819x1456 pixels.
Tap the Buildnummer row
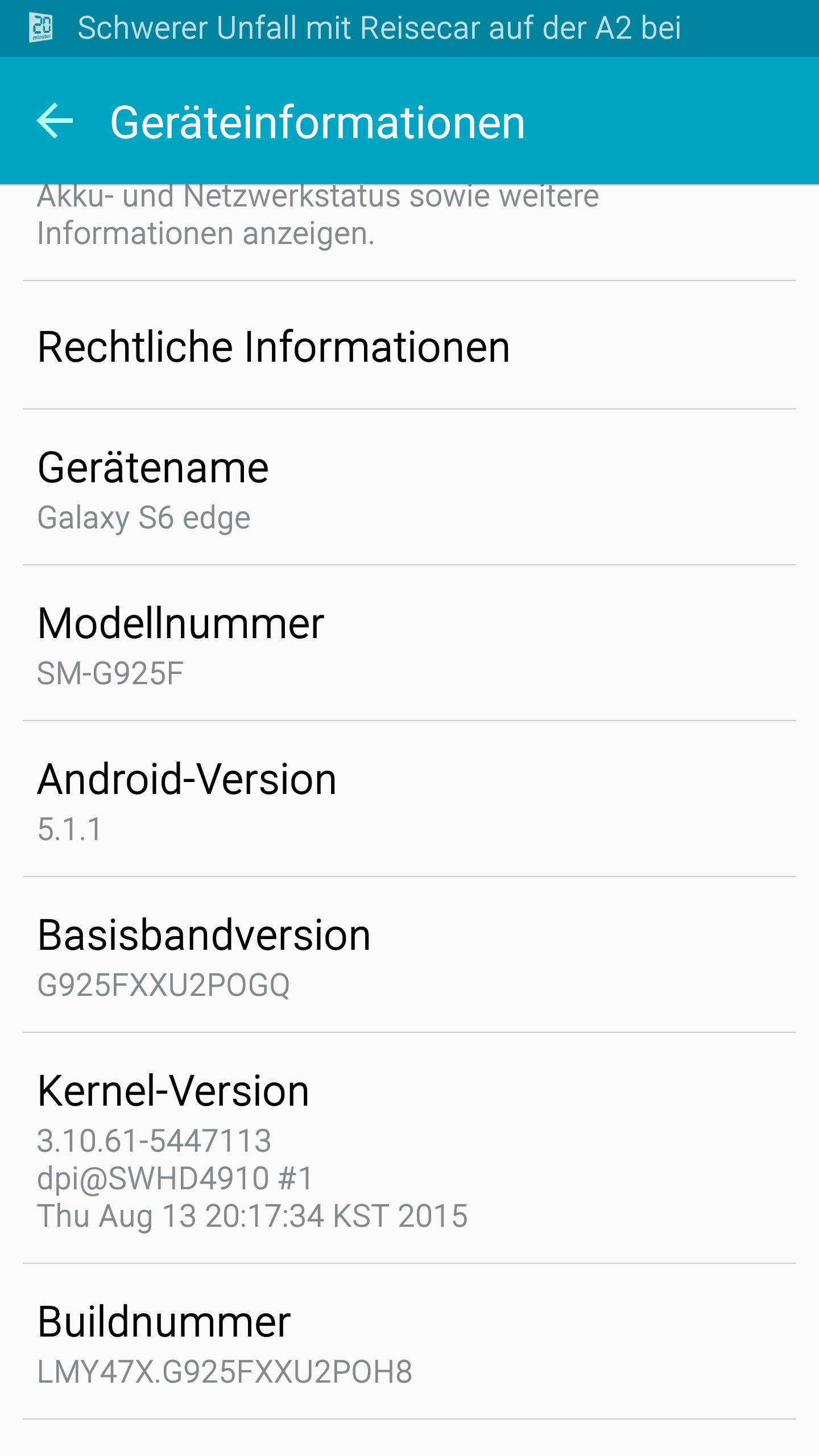point(409,1342)
